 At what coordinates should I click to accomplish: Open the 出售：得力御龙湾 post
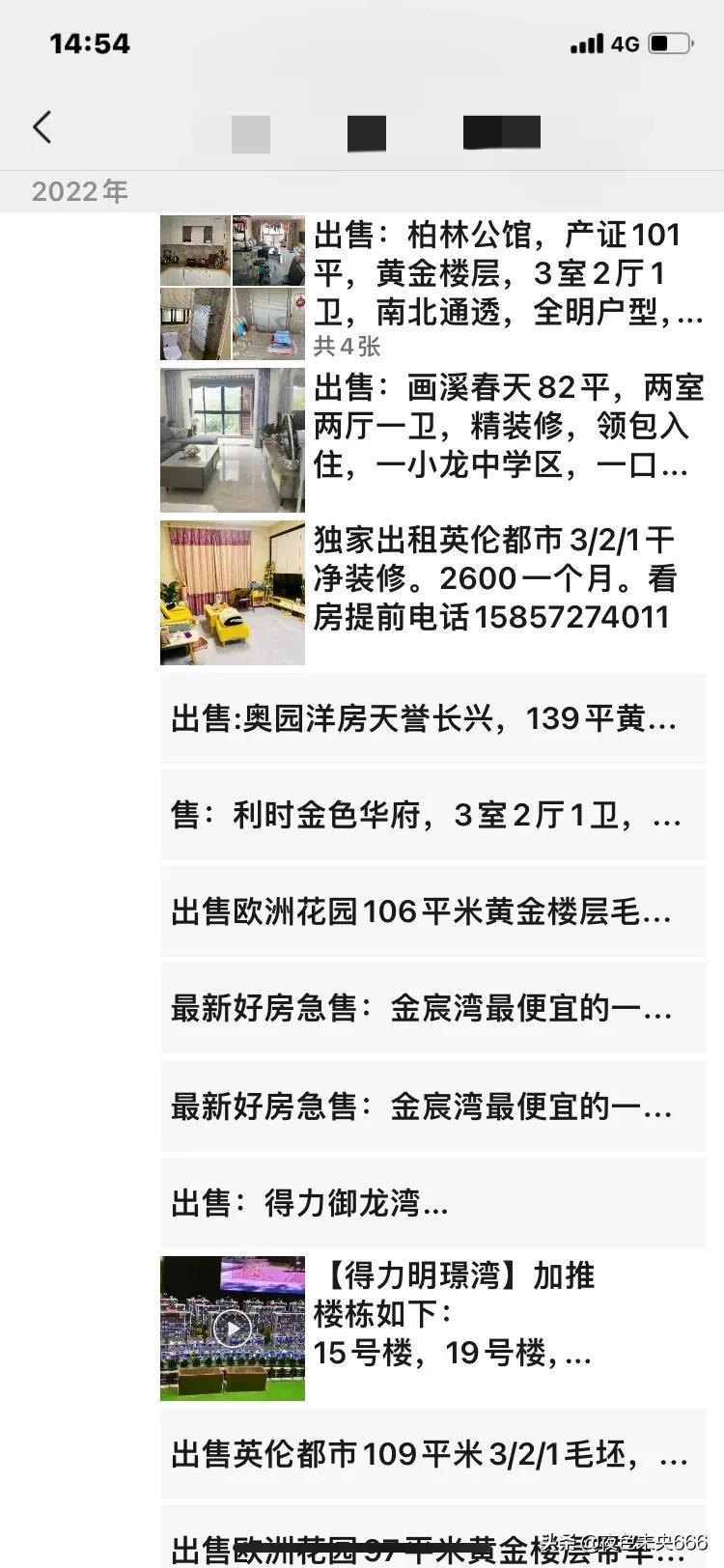(432, 1204)
